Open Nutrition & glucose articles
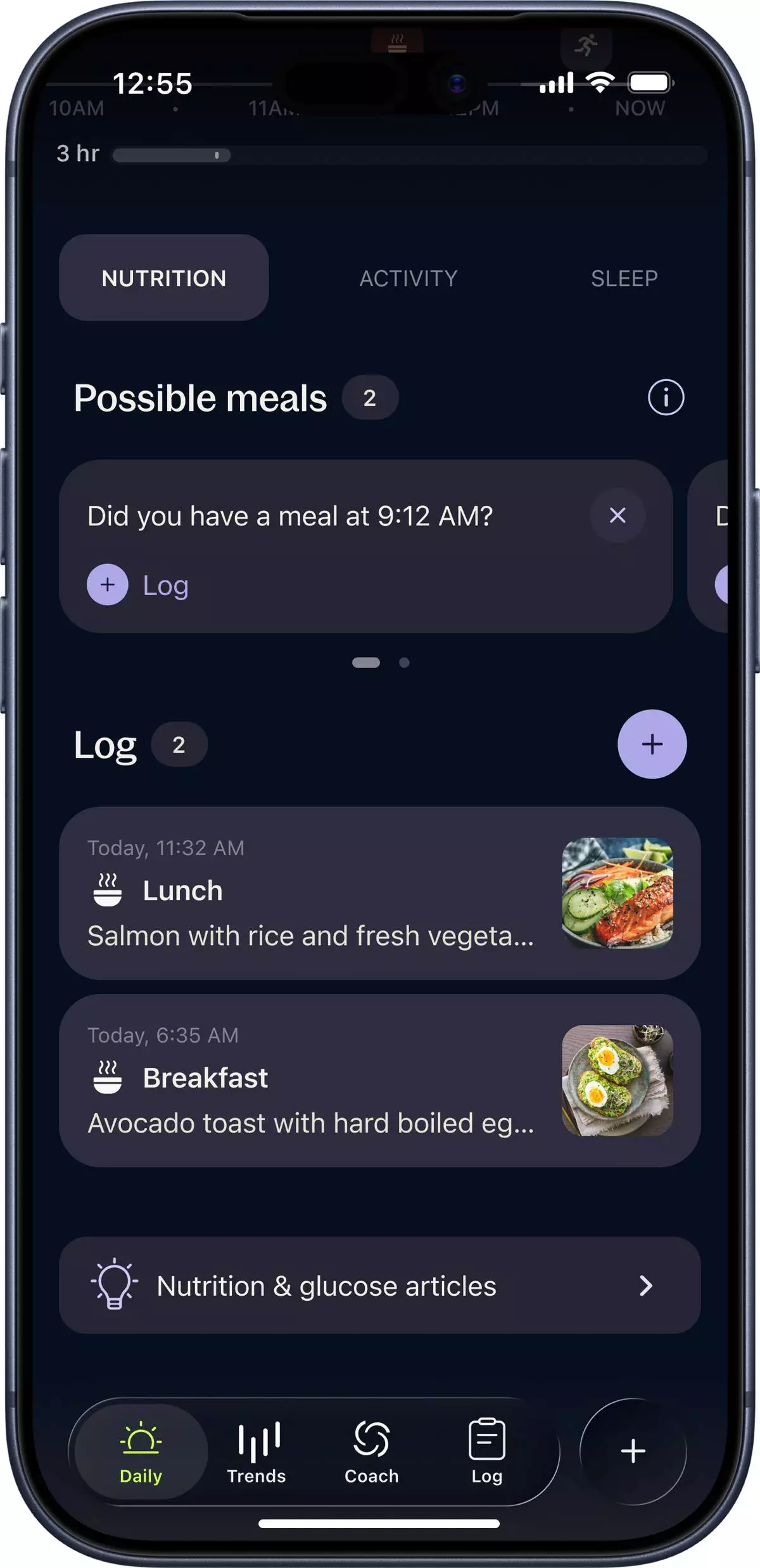760x1568 pixels. tap(380, 1286)
